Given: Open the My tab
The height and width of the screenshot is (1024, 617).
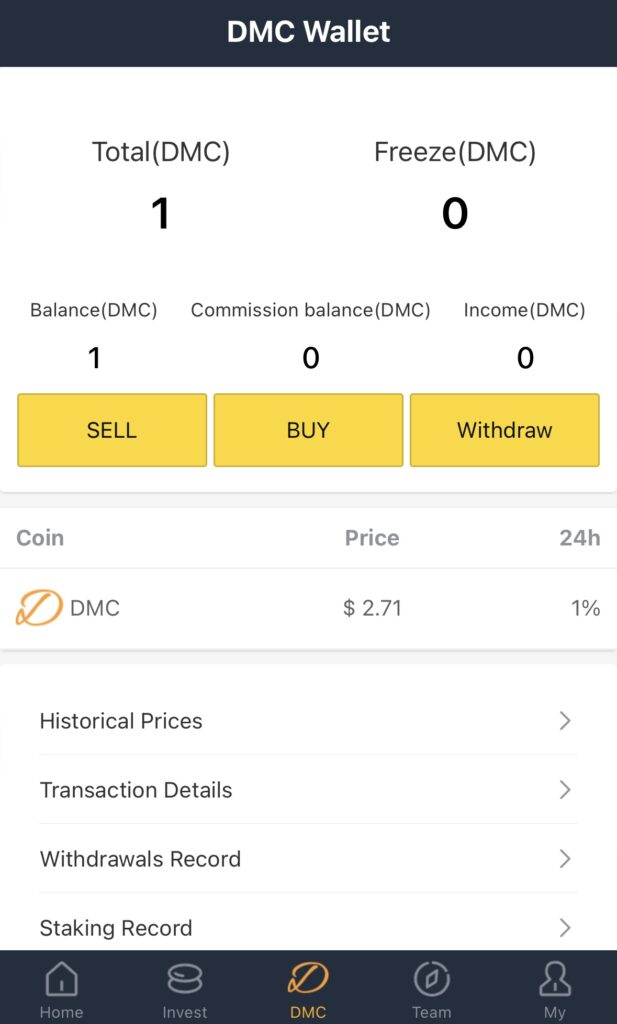Looking at the screenshot, I should [555, 989].
